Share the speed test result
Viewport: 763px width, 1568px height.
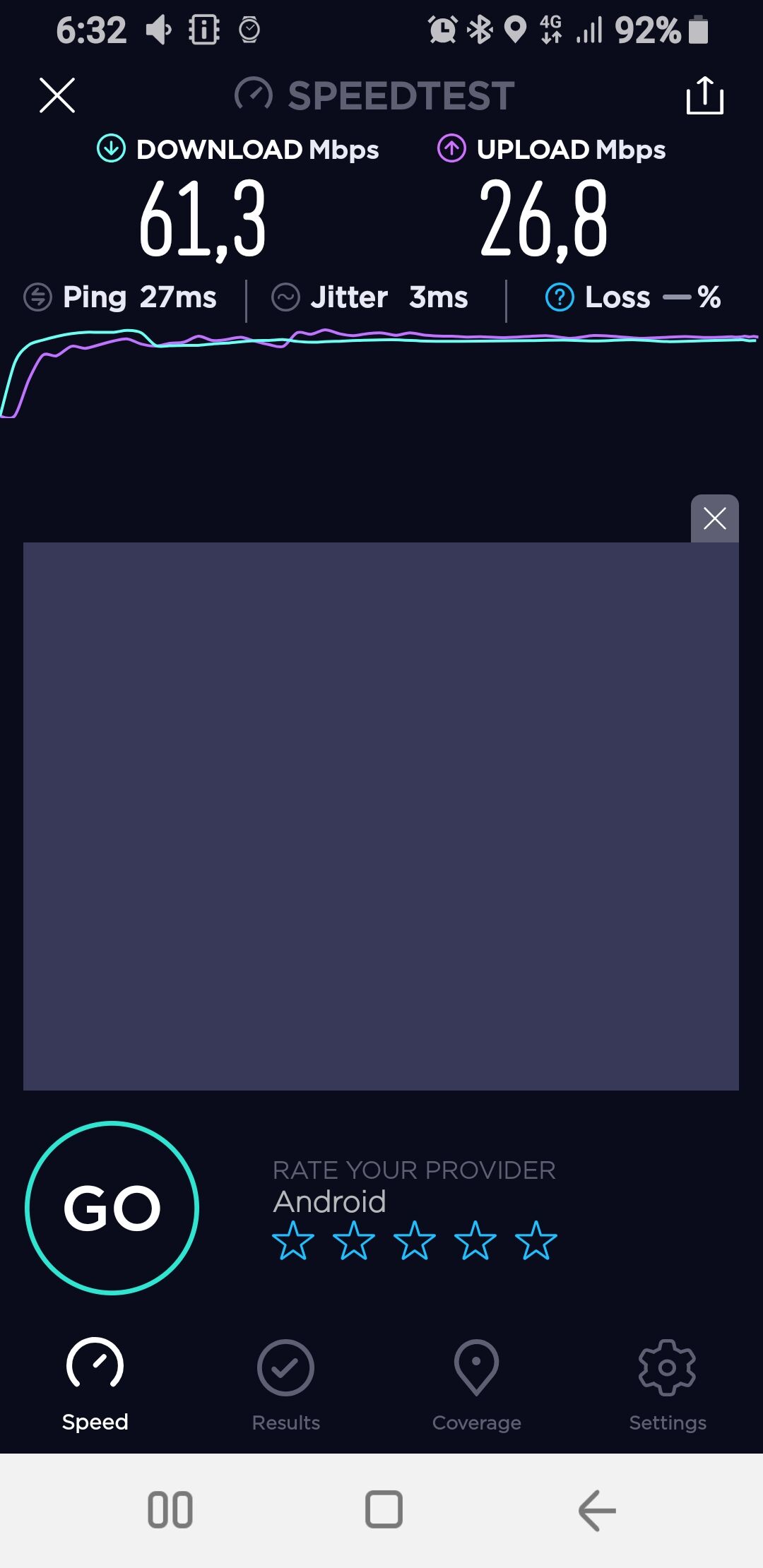pos(705,95)
